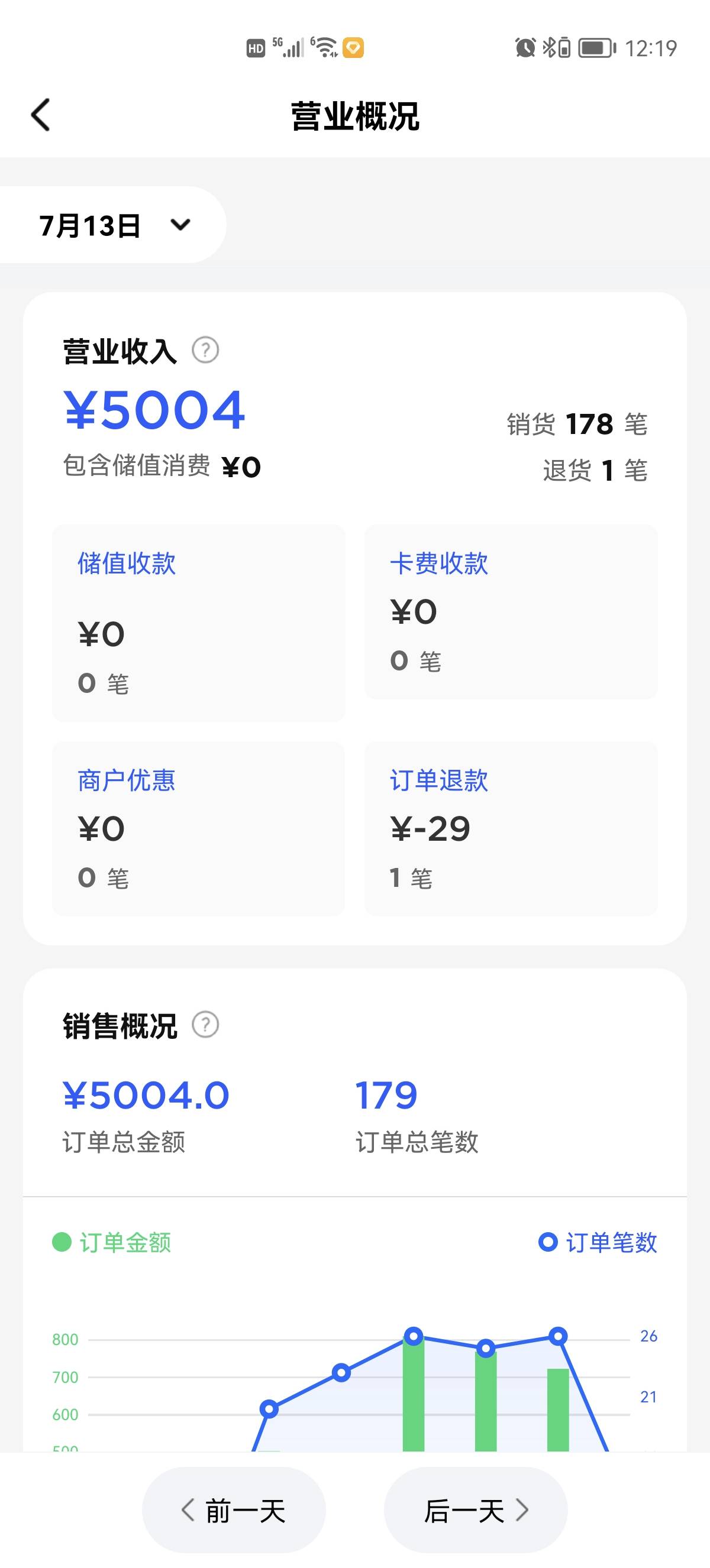This screenshot has height=1568, width=710.
Task: Open the 商户优惠 card
Action: click(x=199, y=828)
